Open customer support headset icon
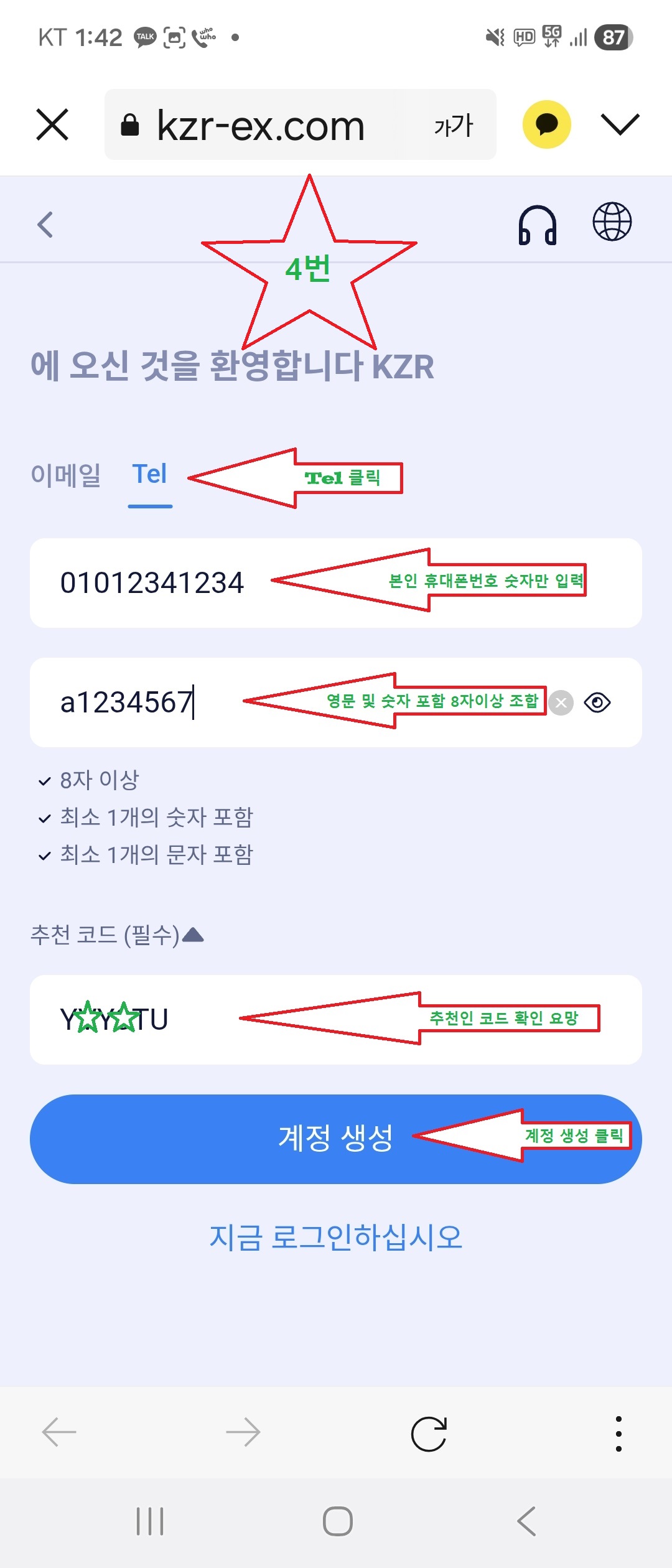This screenshot has width=672, height=1568. click(537, 225)
